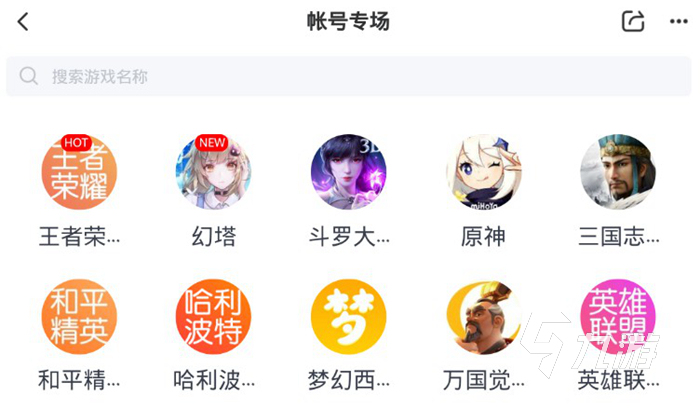Viewport: 700px width, 409px height.
Task: Select the 和平精英 game tile
Action: [79, 317]
